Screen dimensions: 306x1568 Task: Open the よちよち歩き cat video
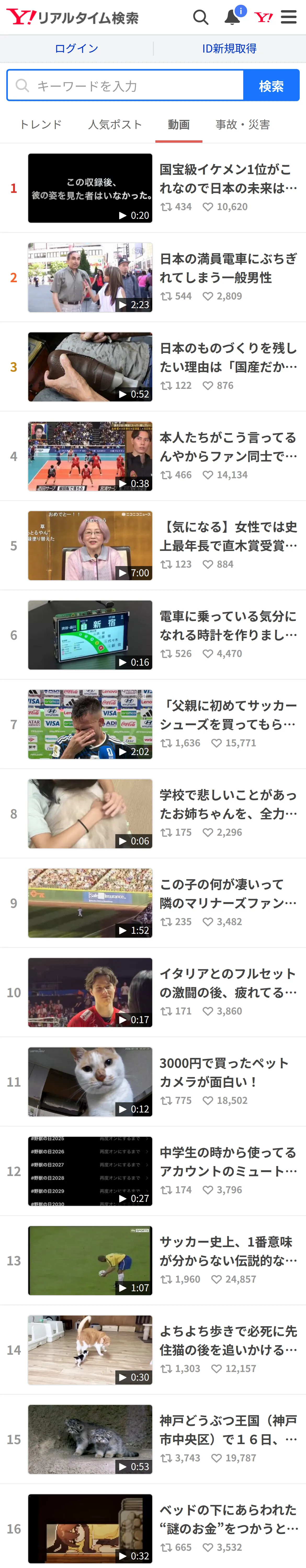click(153, 1350)
